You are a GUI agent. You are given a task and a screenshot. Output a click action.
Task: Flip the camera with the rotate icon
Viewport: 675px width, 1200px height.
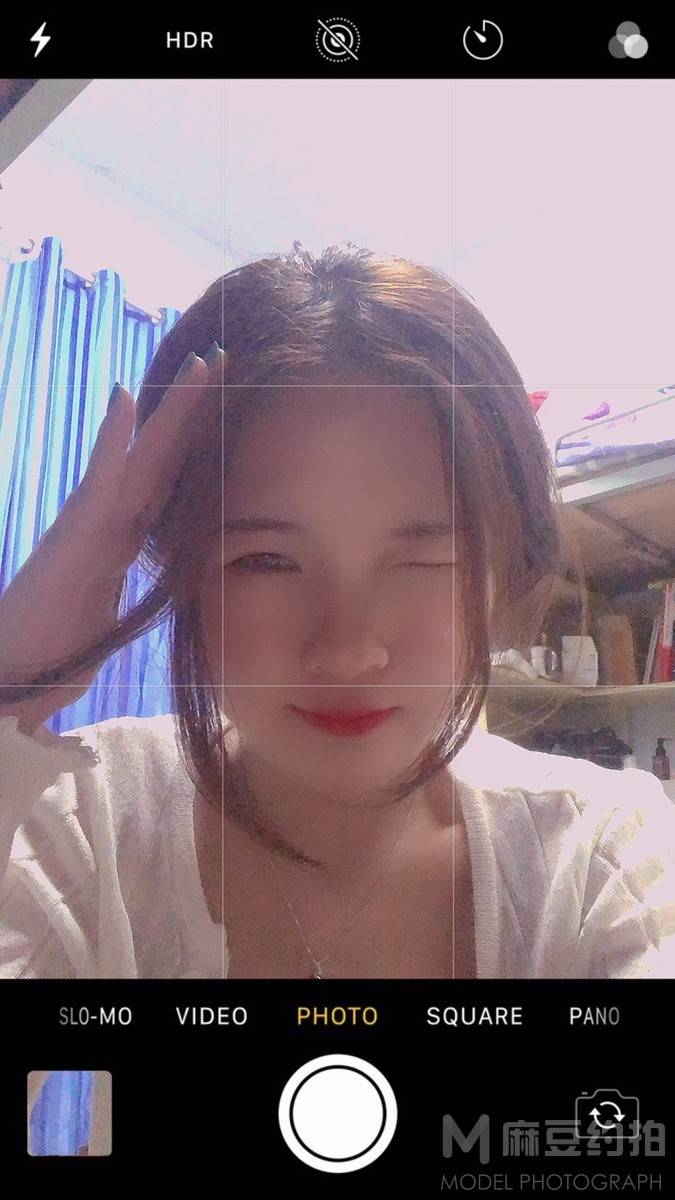tap(607, 1115)
